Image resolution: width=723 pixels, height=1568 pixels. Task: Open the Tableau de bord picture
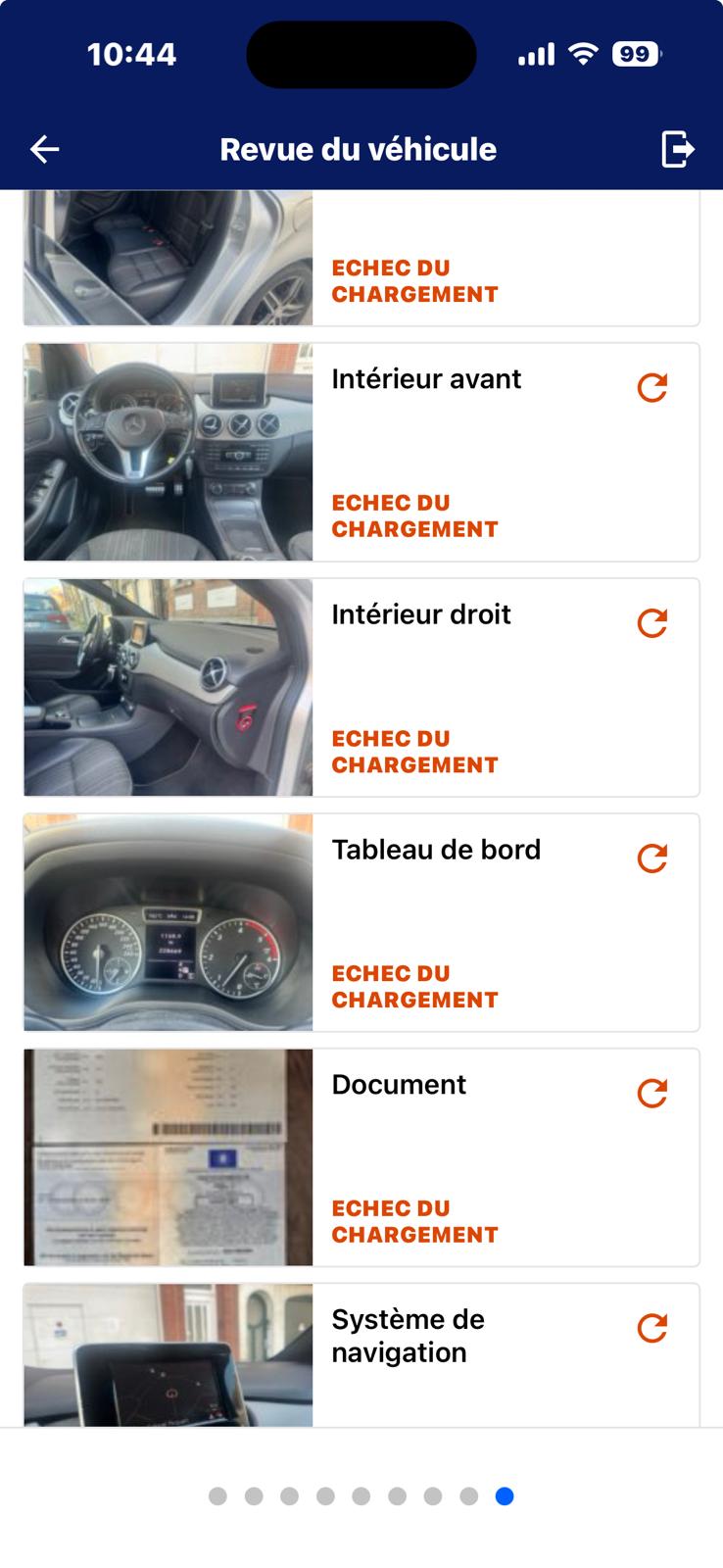point(169,922)
